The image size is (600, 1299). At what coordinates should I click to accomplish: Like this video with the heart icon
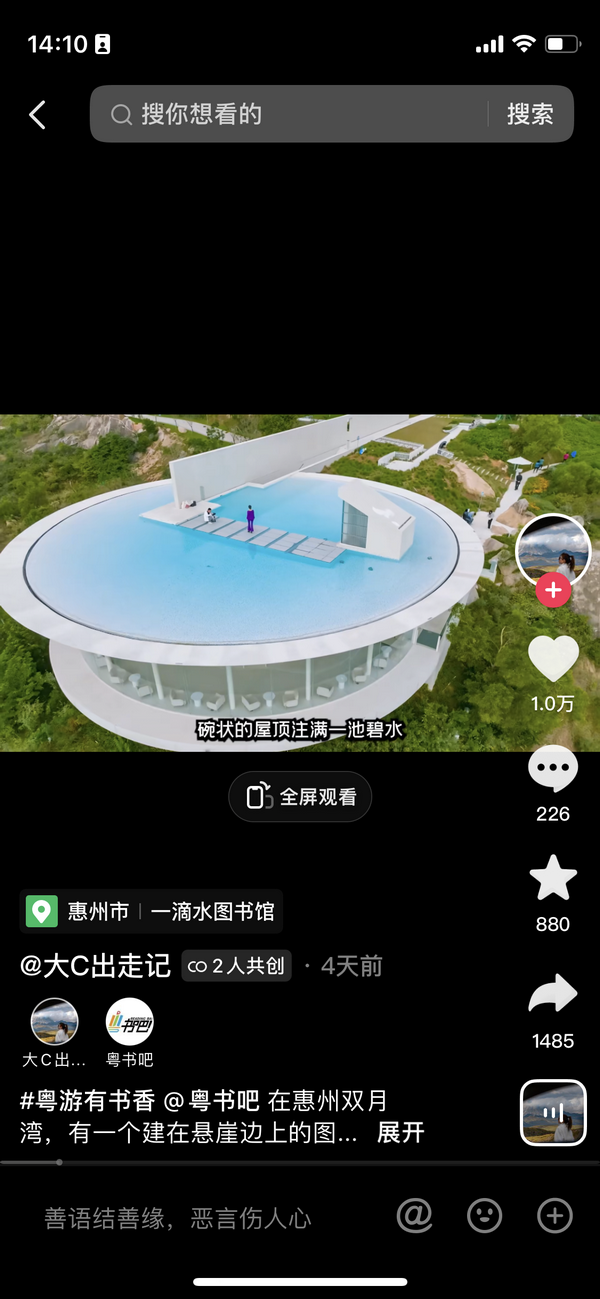553,659
